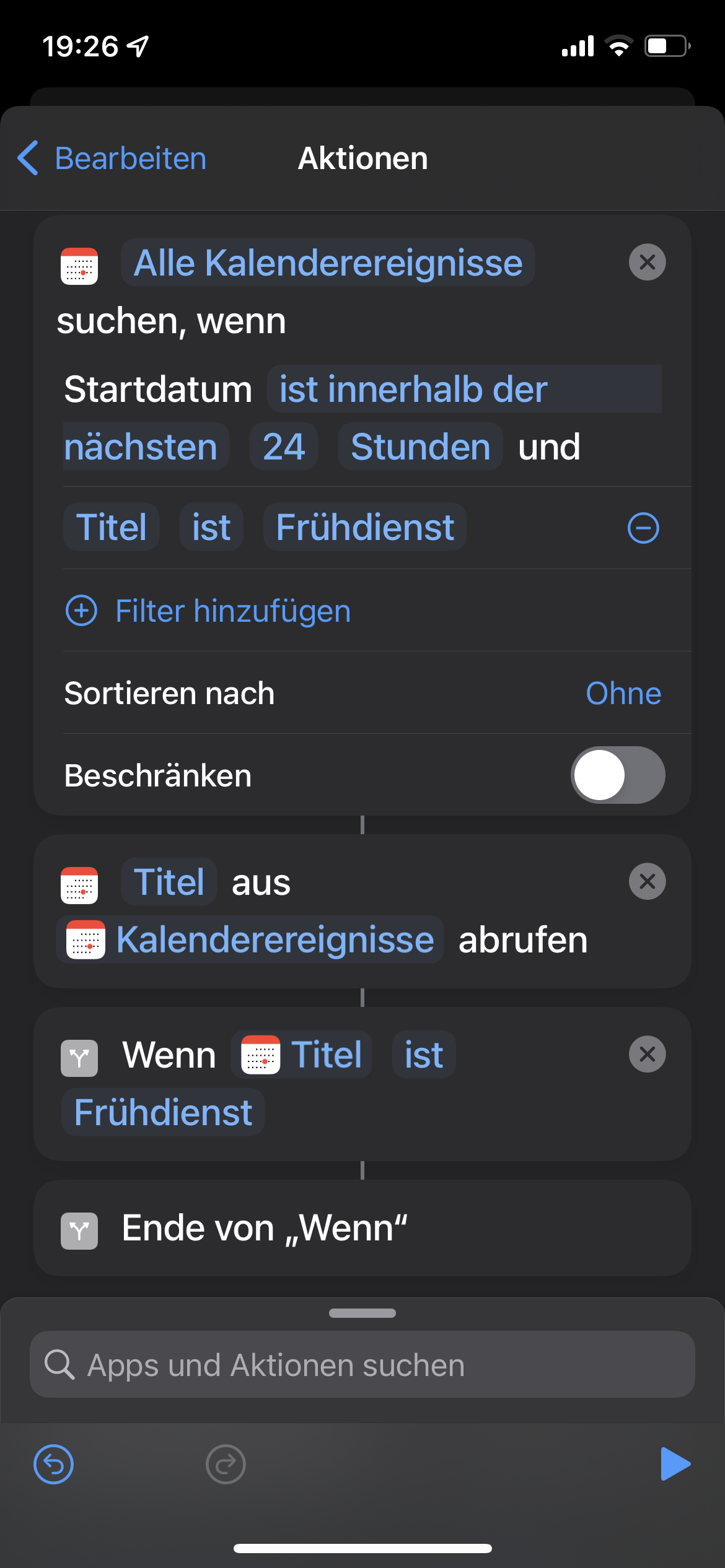Enable the Beschränken switch
Image resolution: width=725 pixels, height=1568 pixels.
point(617,775)
